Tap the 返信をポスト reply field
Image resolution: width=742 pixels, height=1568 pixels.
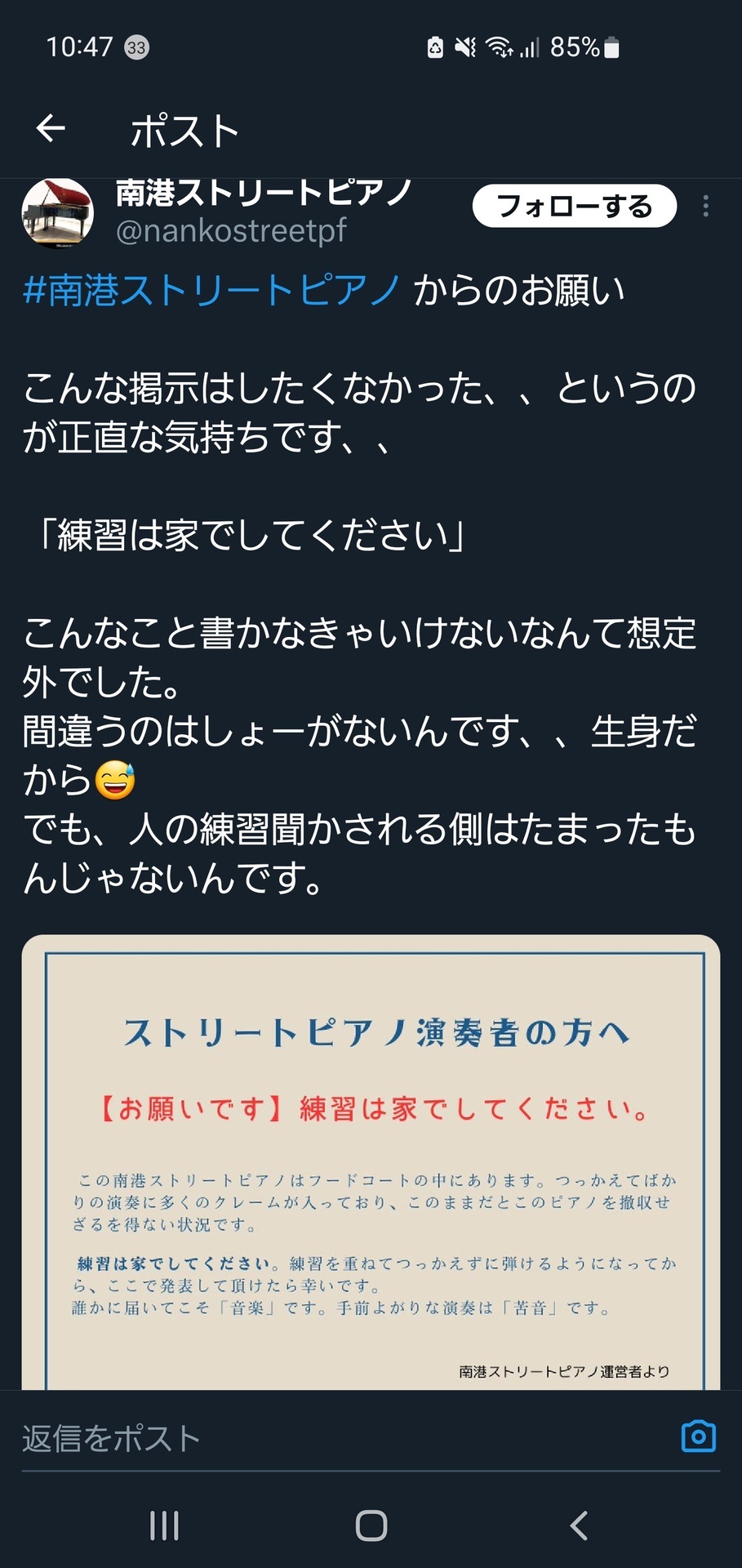327,1439
